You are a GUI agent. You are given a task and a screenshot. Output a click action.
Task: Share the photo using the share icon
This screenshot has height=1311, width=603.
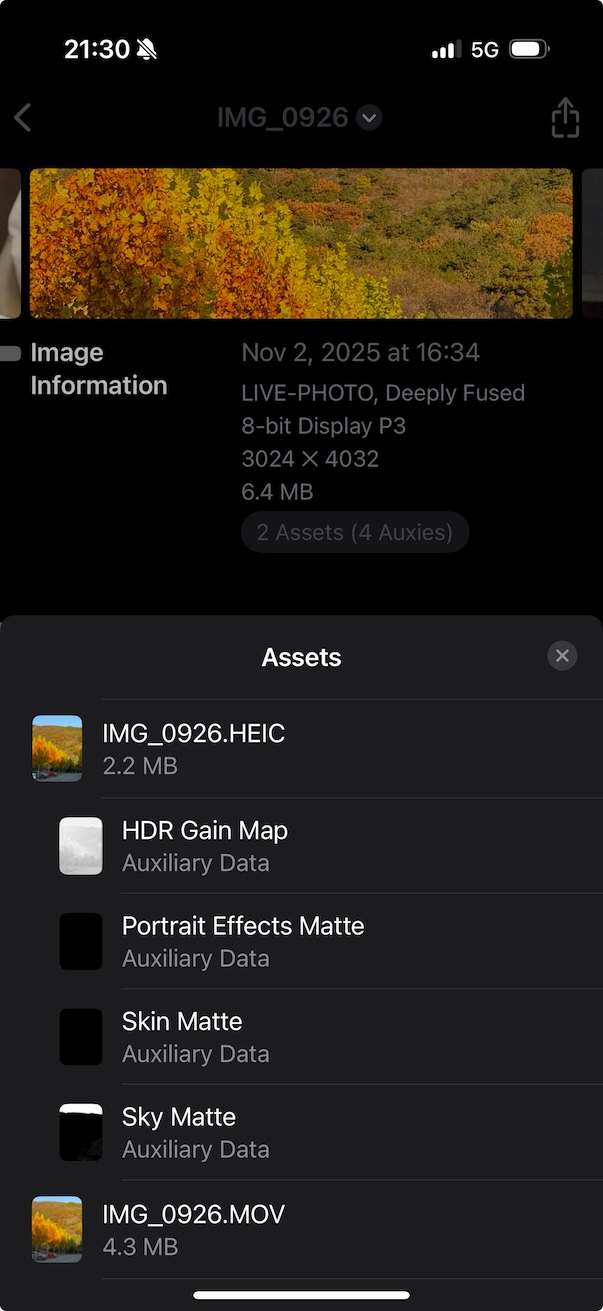pyautogui.click(x=565, y=117)
